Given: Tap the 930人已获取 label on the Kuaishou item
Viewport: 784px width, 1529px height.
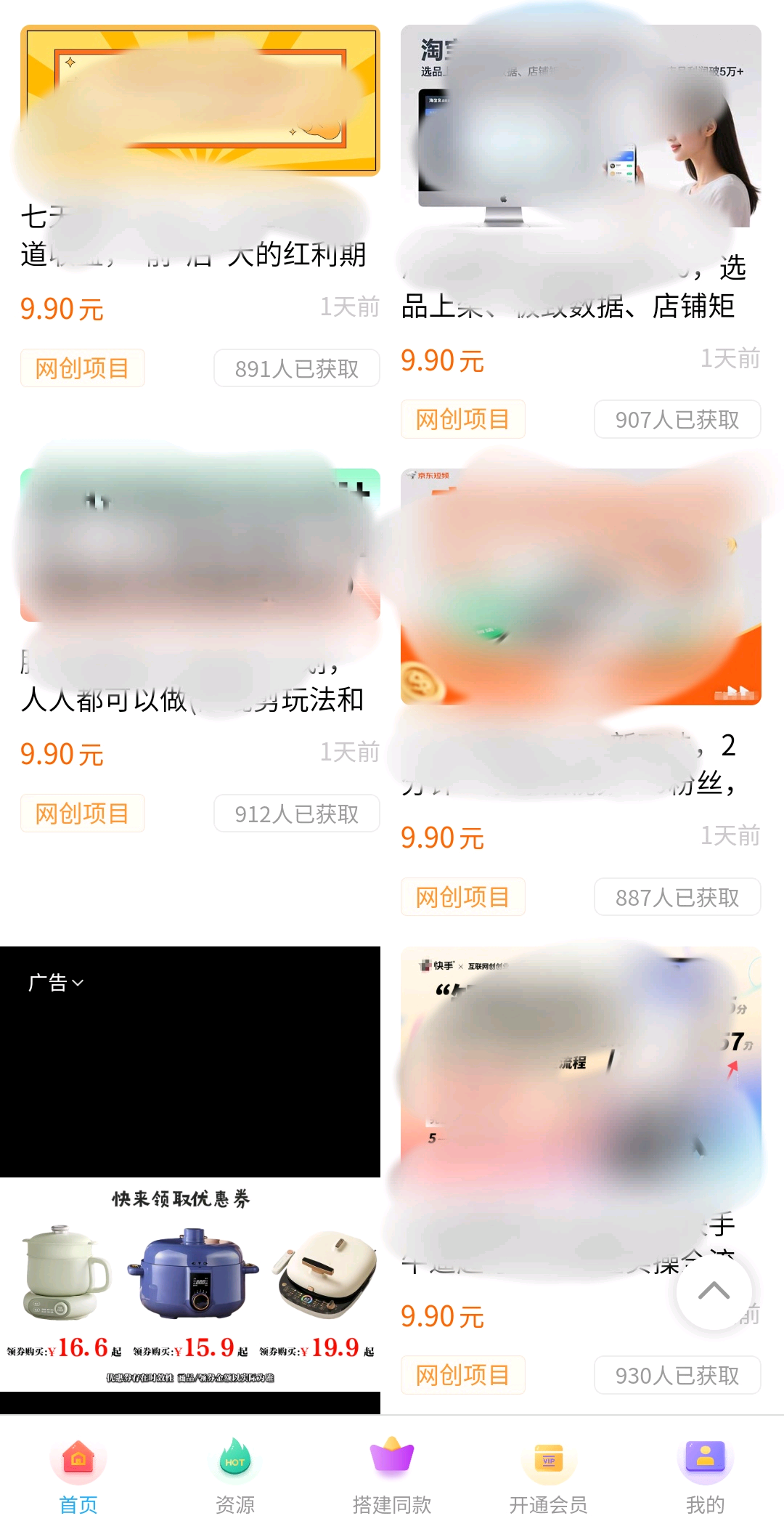Looking at the screenshot, I should (677, 1375).
